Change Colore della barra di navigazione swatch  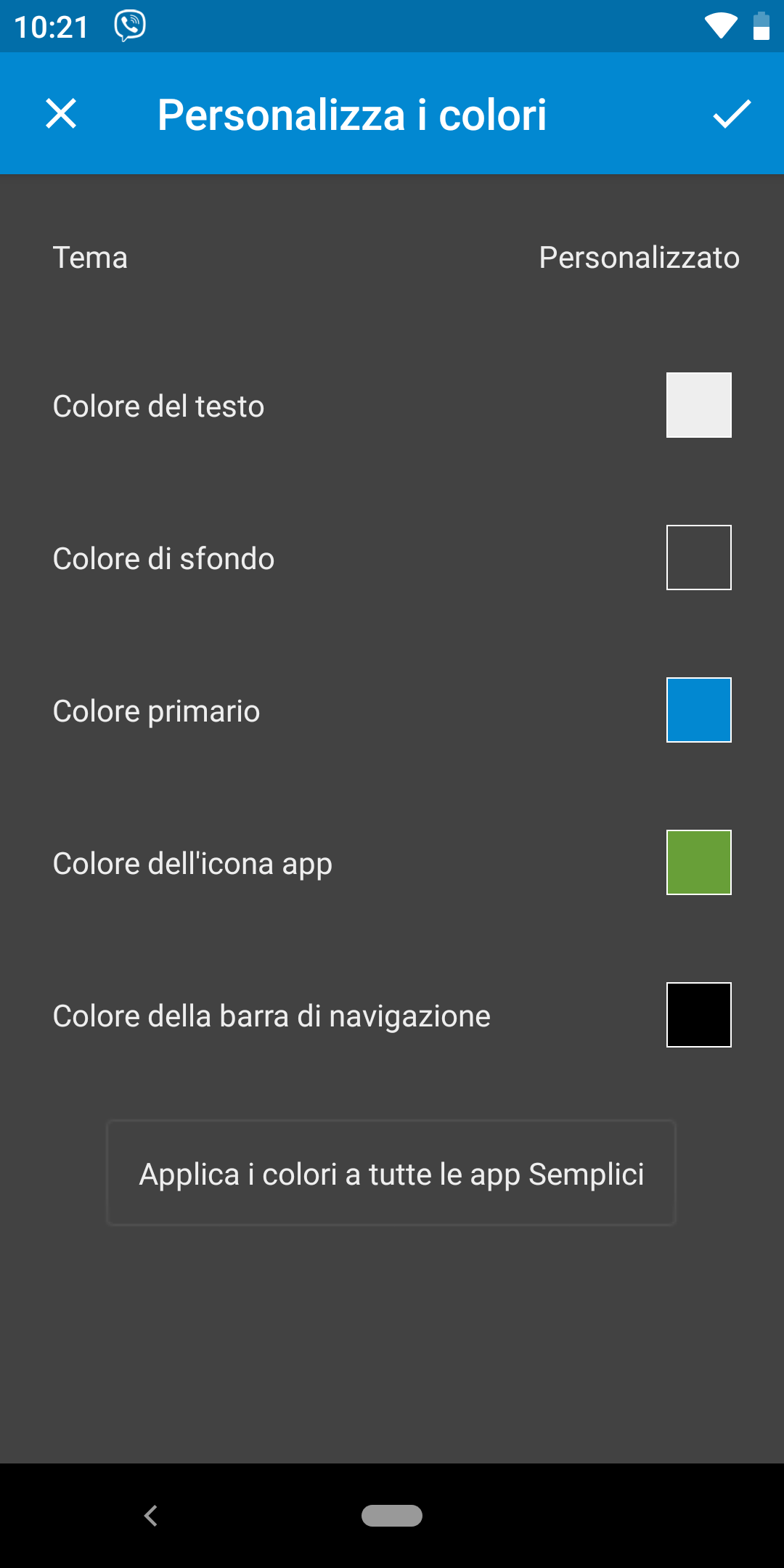699,1015
